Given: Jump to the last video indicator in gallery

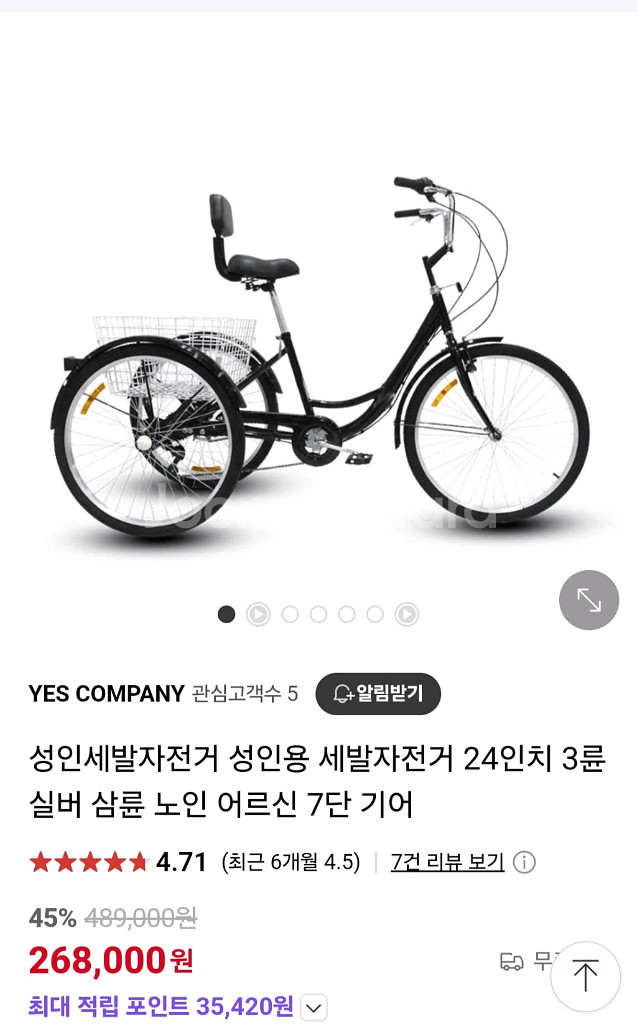Looking at the screenshot, I should [406, 615].
